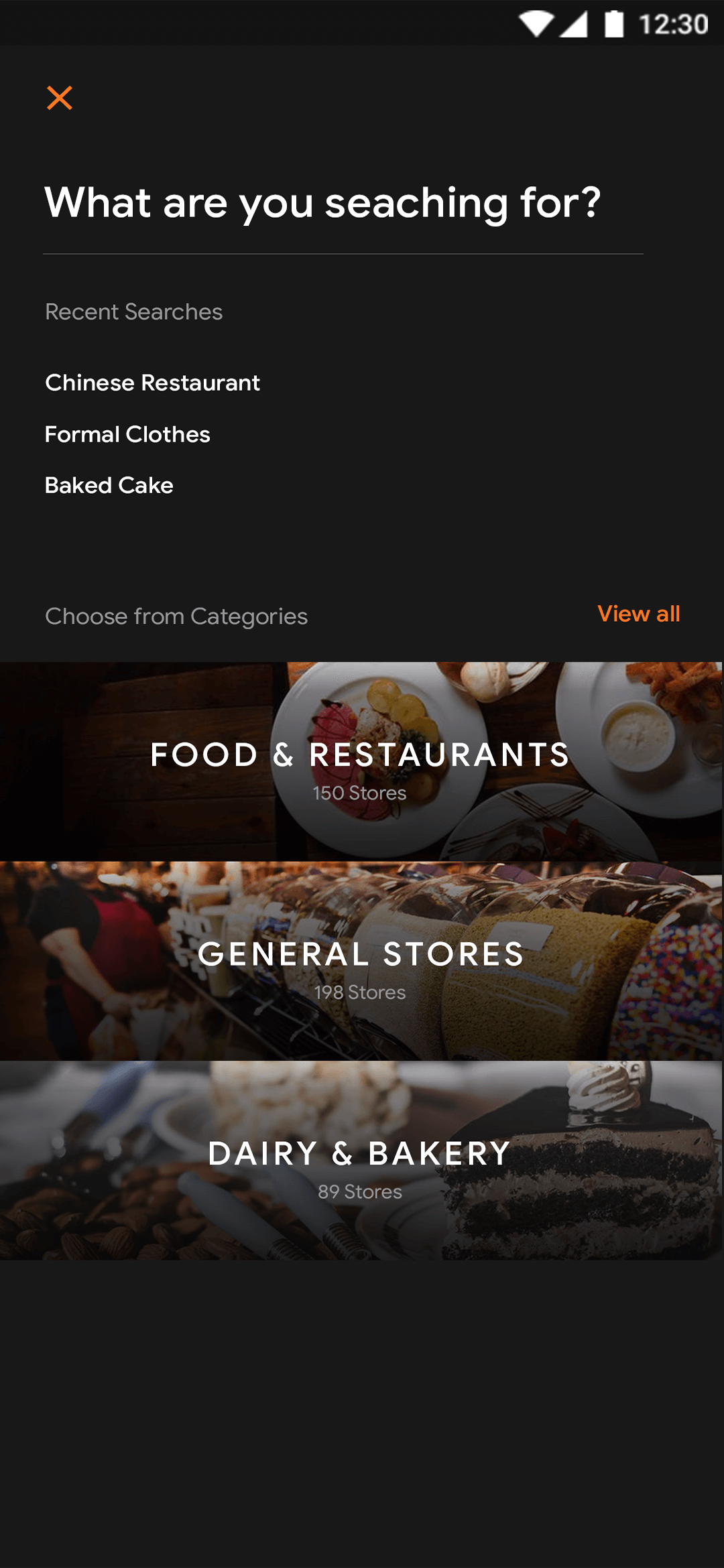The image size is (724, 1568).
Task: Open the Formal Clothes recent search
Action: coord(127,434)
